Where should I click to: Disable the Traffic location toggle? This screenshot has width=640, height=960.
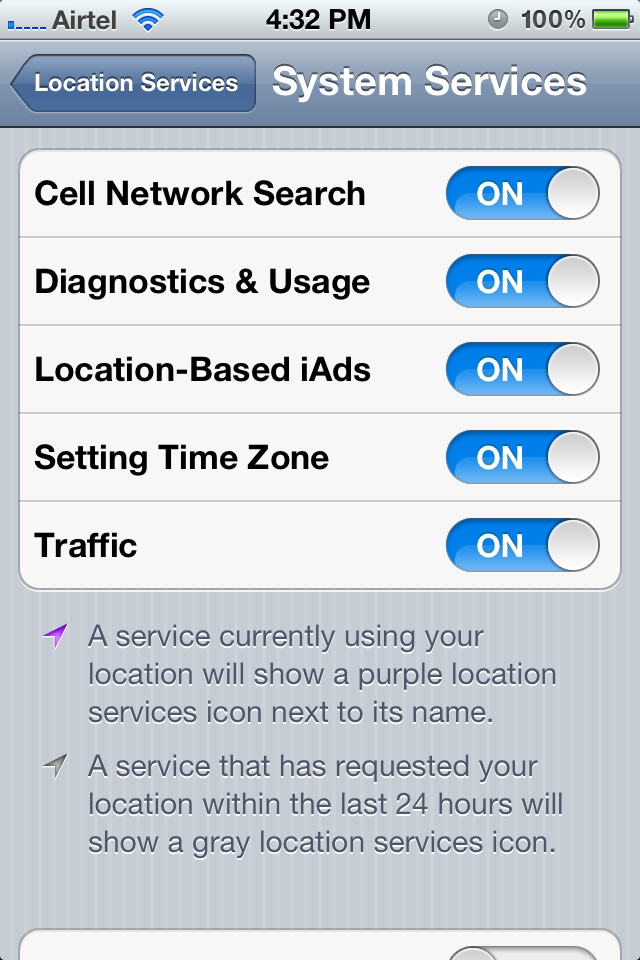tap(522, 546)
